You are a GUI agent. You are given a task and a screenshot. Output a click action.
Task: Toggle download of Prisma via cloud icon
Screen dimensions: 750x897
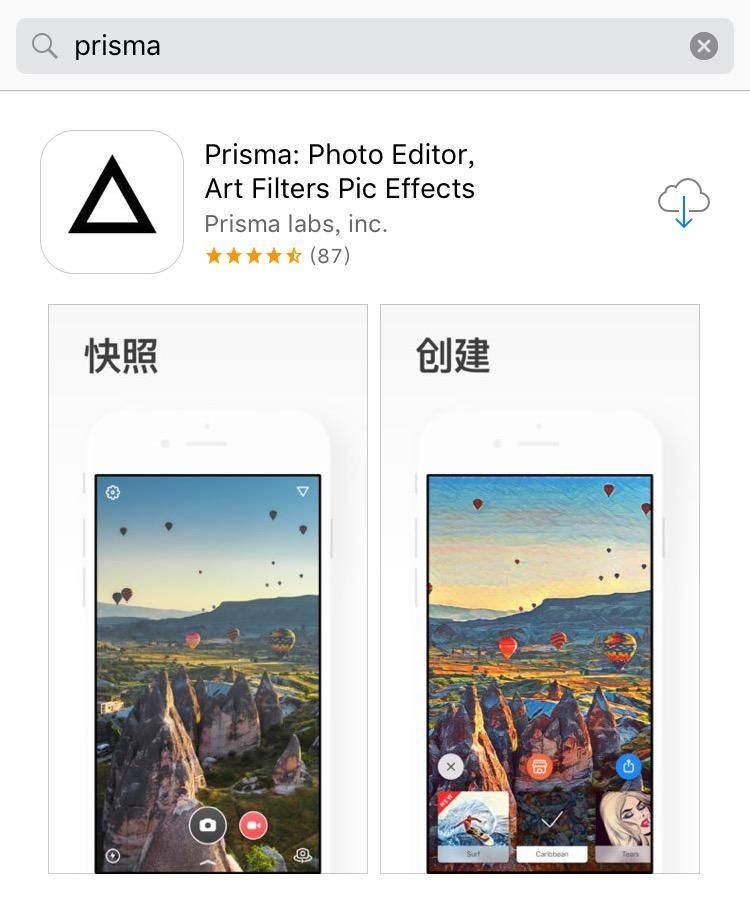coord(686,203)
